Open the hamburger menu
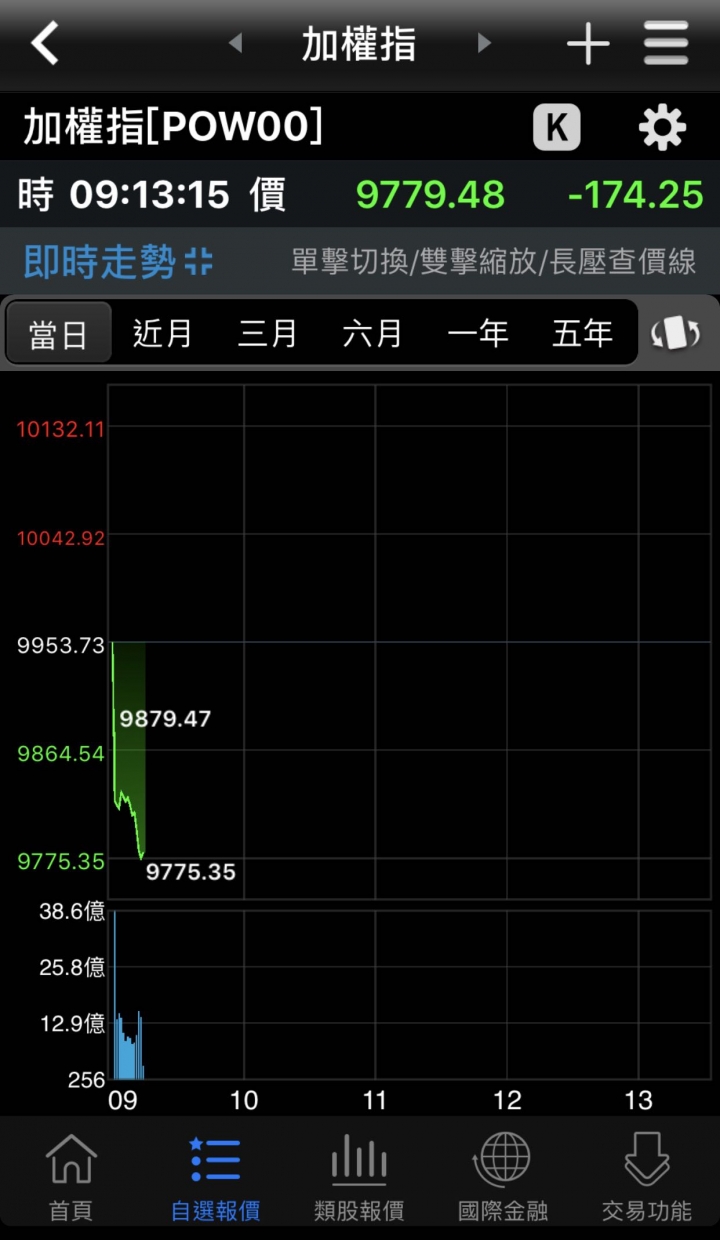720x1240 pixels. (x=666, y=44)
